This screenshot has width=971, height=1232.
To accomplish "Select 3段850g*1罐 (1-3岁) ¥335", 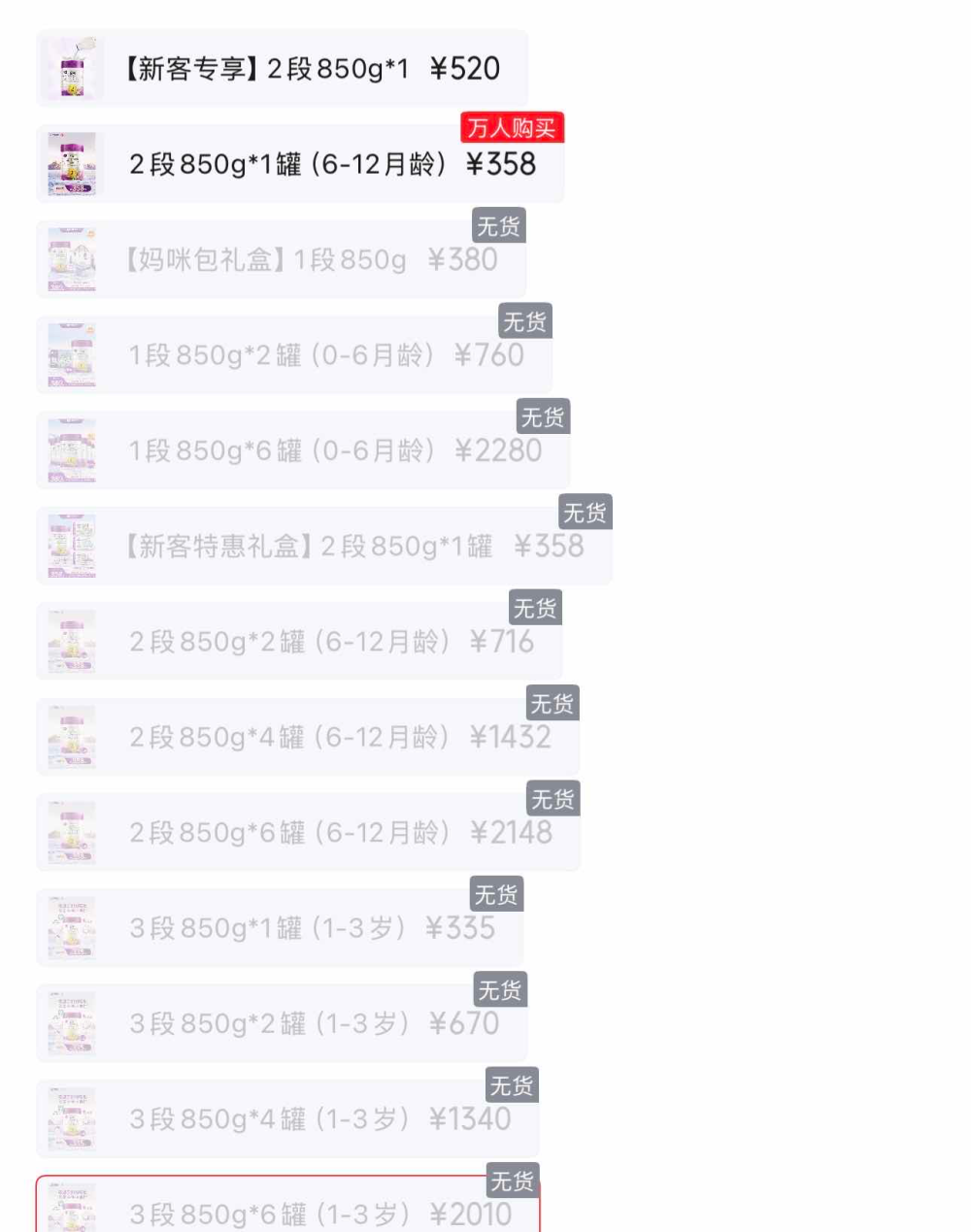I will 280,928.
